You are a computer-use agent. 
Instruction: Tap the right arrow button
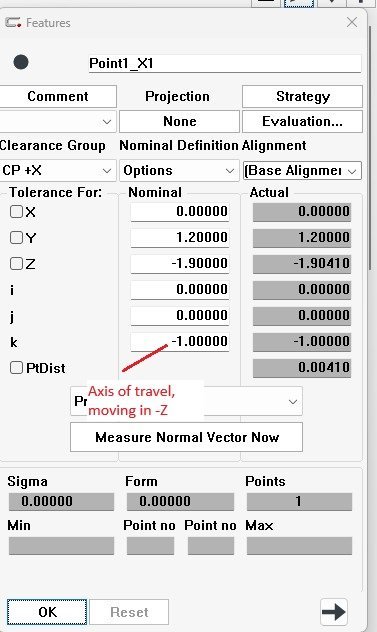(x=334, y=612)
